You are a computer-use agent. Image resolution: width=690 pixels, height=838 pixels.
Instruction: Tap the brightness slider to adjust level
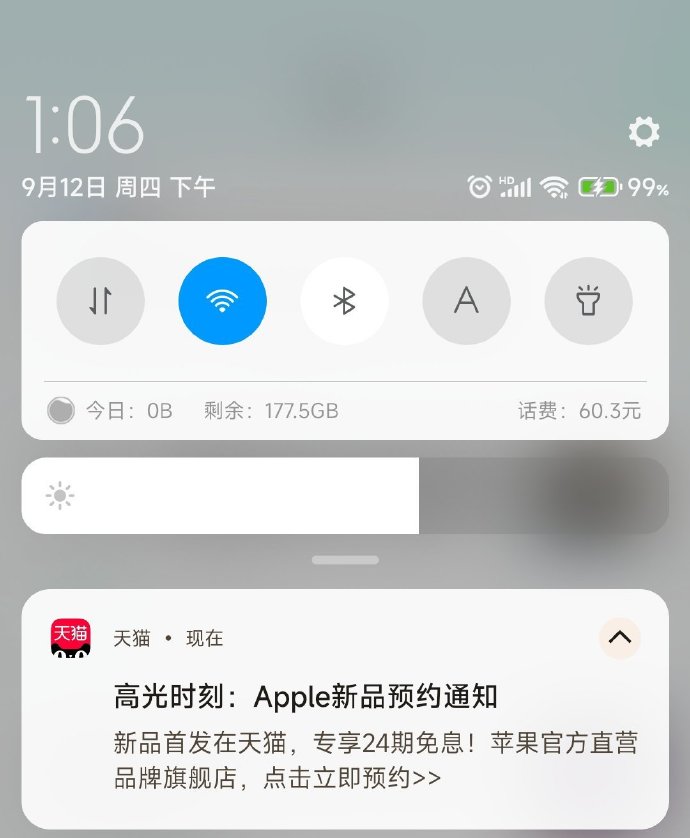[344, 496]
